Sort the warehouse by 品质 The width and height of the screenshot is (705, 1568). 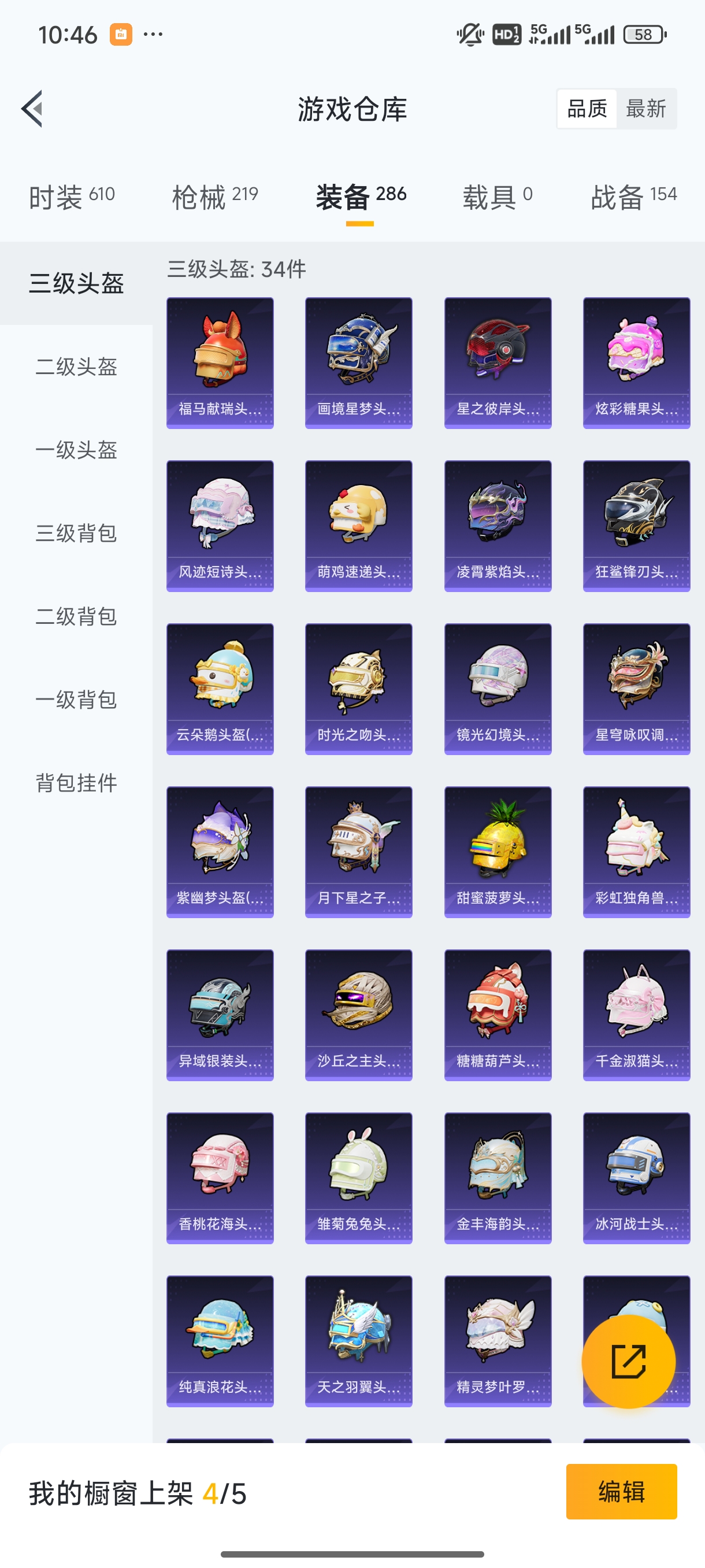pos(587,109)
